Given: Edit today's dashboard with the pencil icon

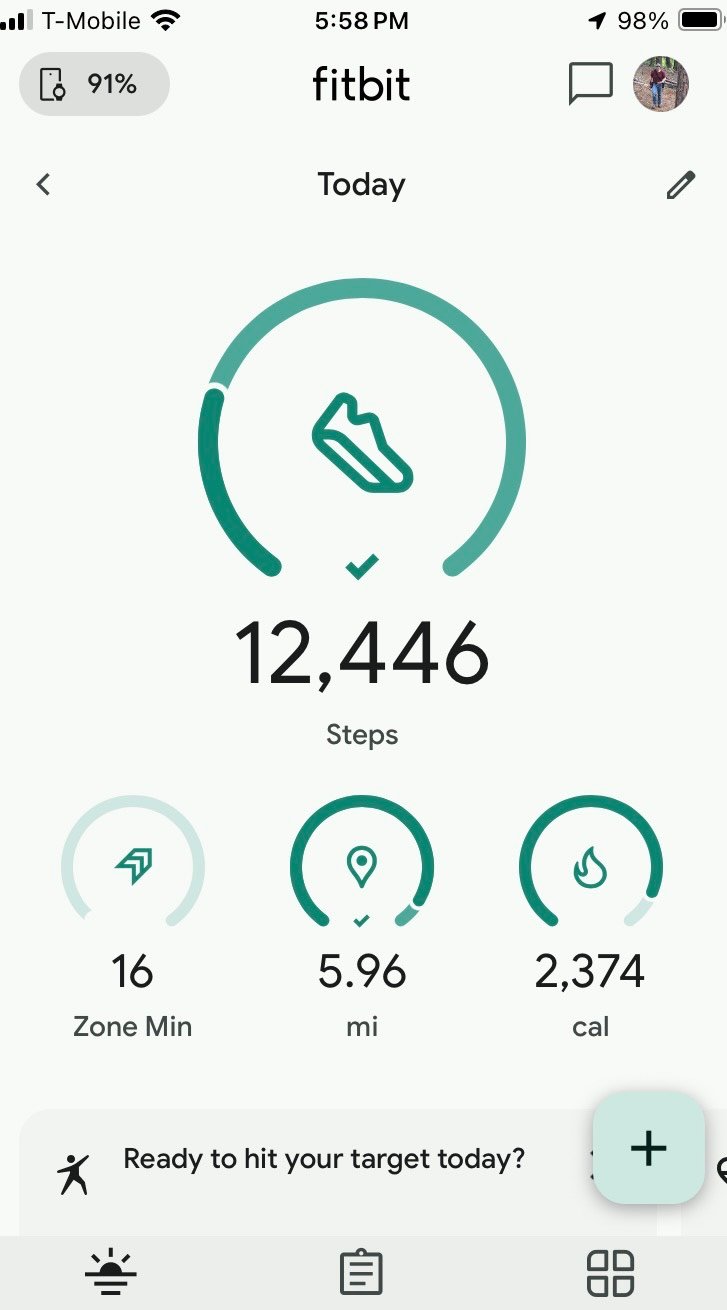Looking at the screenshot, I should pos(681,185).
